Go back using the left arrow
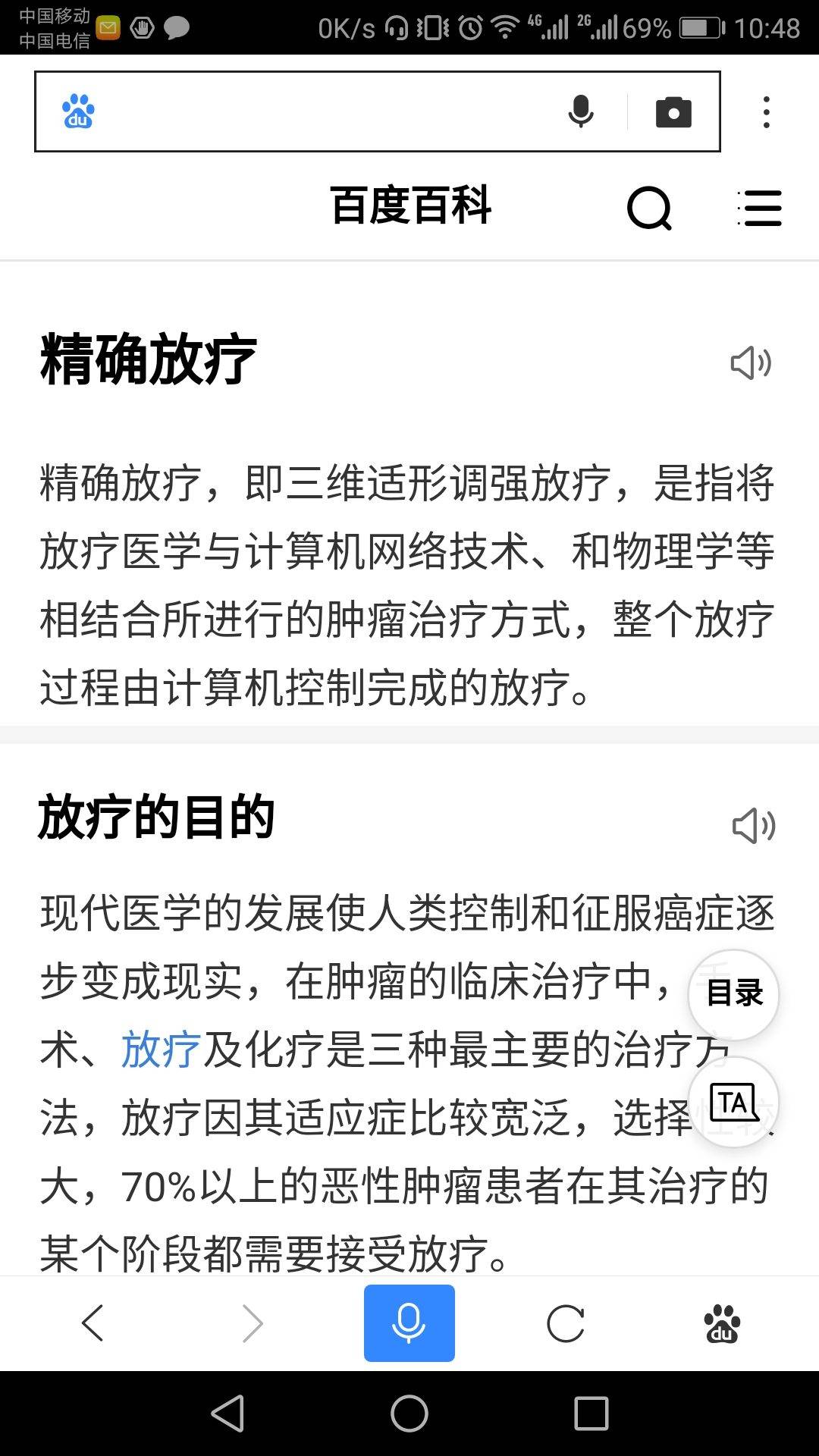The height and width of the screenshot is (1456, 819). click(x=93, y=1323)
